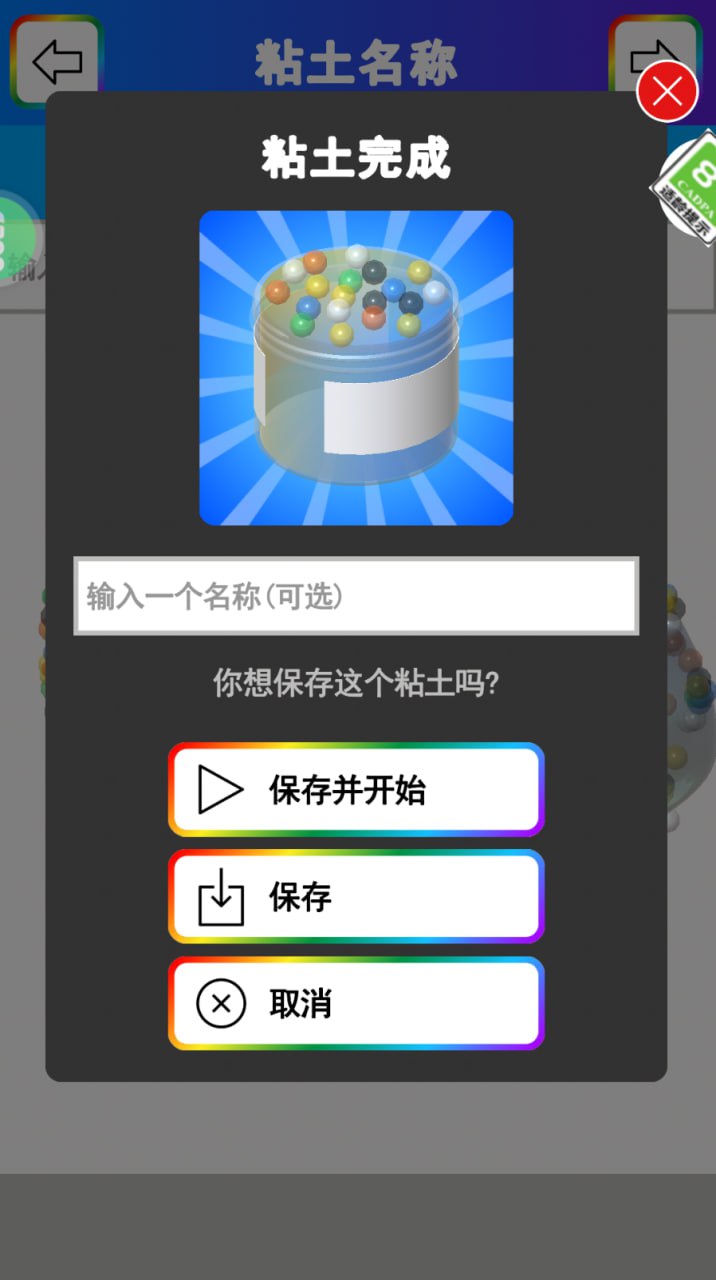Image resolution: width=716 pixels, height=1280 pixels.
Task: Tap the clay name input field
Action: pos(356,596)
